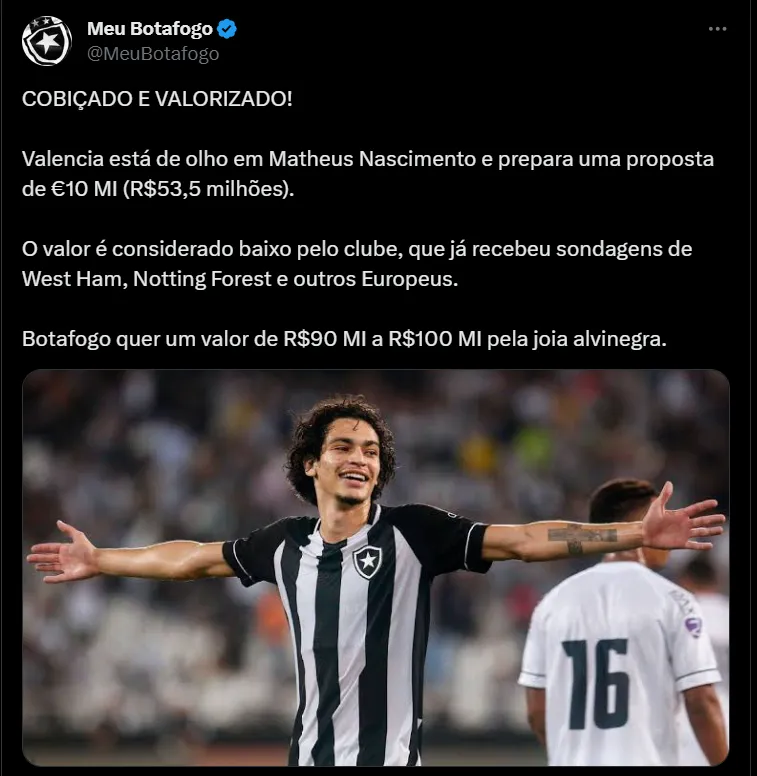The height and width of the screenshot is (776, 757).
Task: Open the @MeuBotafogo handle
Action: point(153,54)
